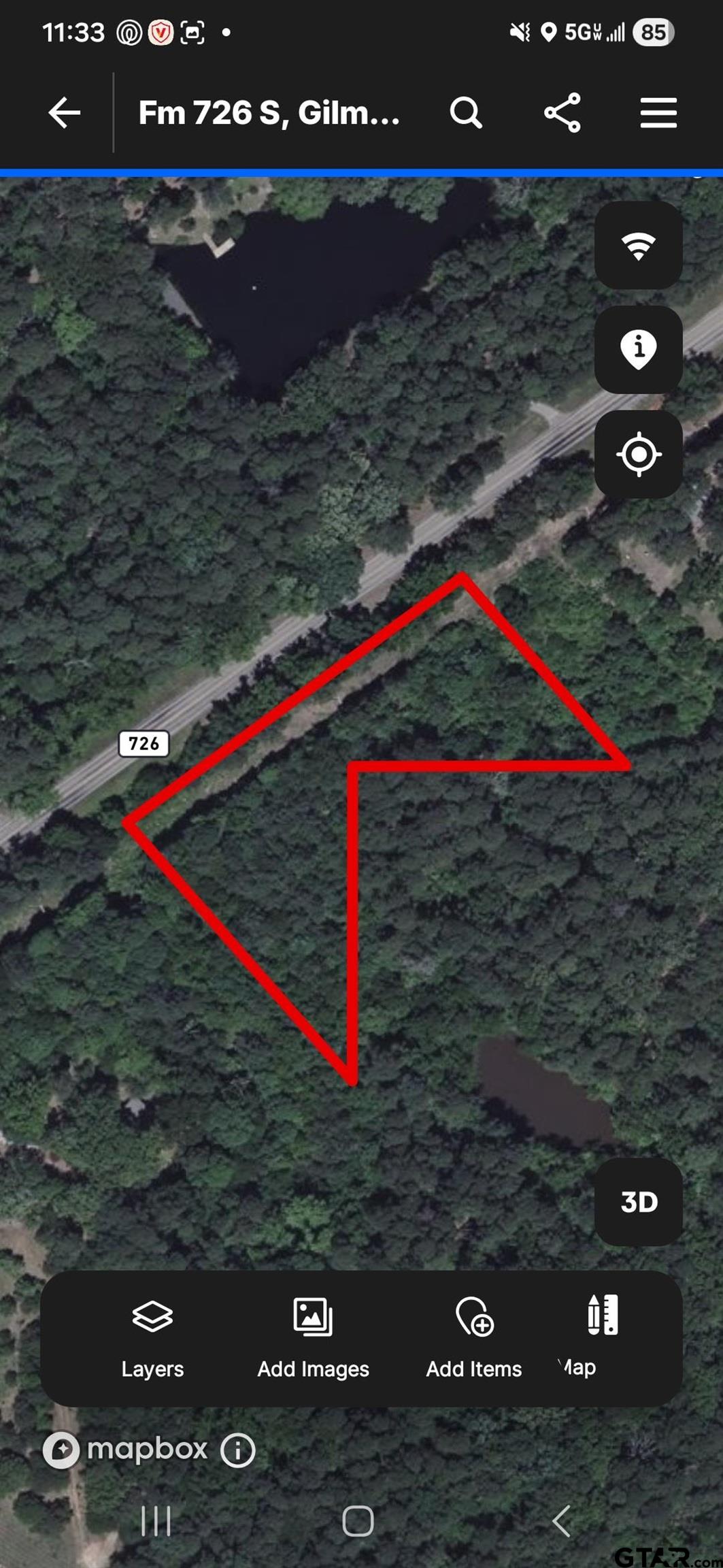Image resolution: width=723 pixels, height=1568 pixels.
Task: Tap the system home button
Action: (358, 1520)
